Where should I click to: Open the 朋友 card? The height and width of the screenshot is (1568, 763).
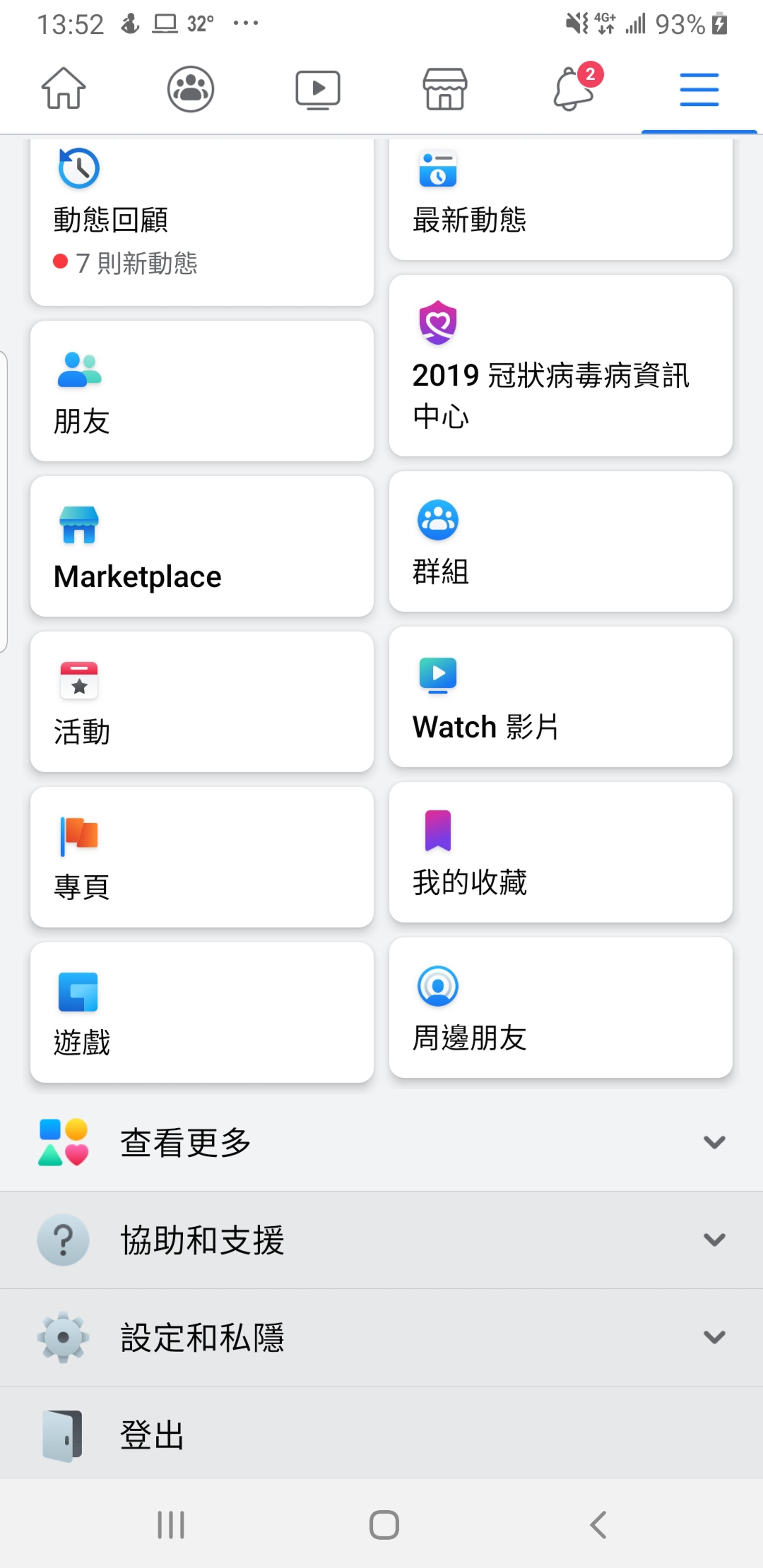pos(201,391)
